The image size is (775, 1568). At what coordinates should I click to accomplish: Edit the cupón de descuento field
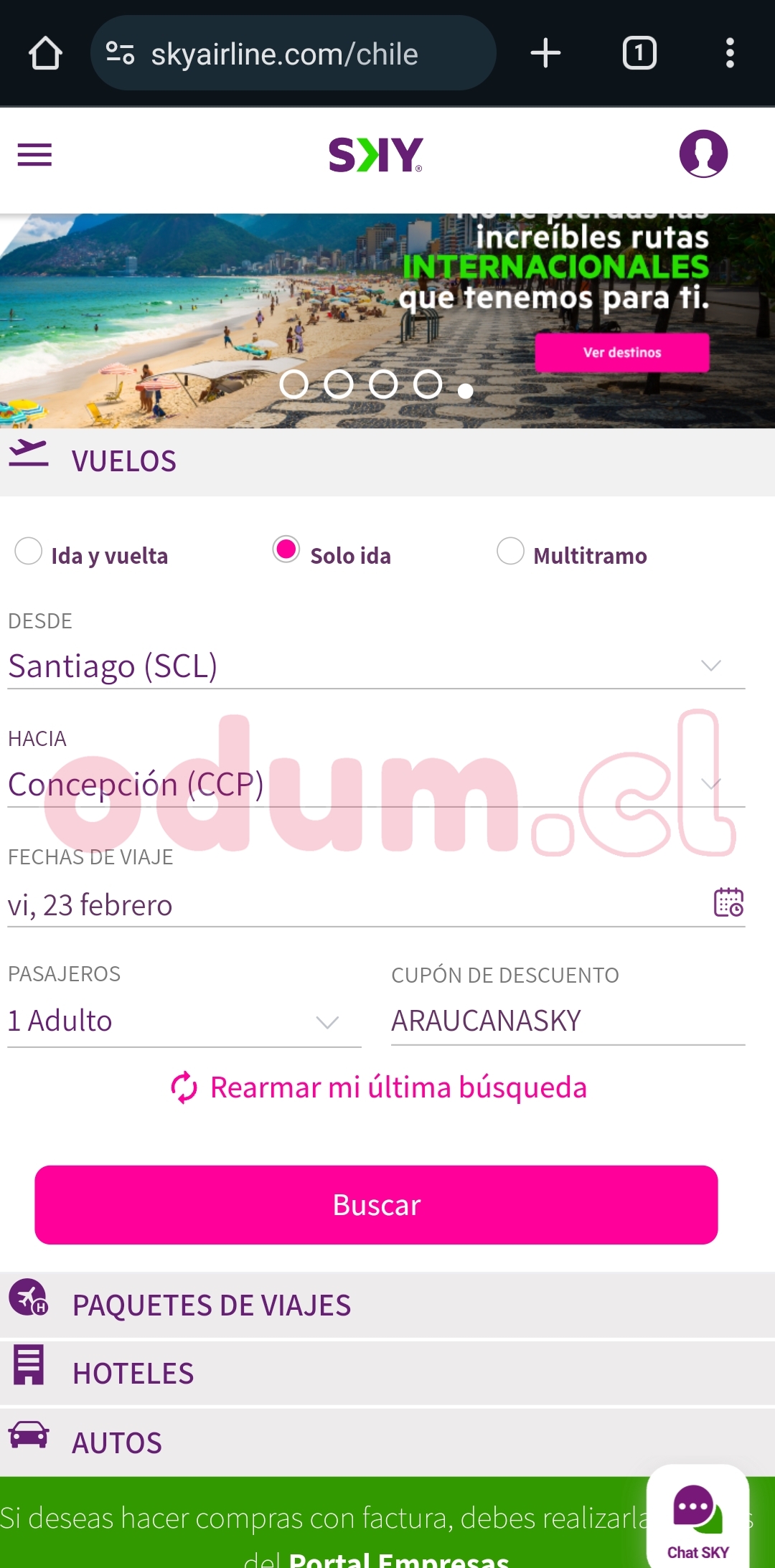[x=567, y=1021]
